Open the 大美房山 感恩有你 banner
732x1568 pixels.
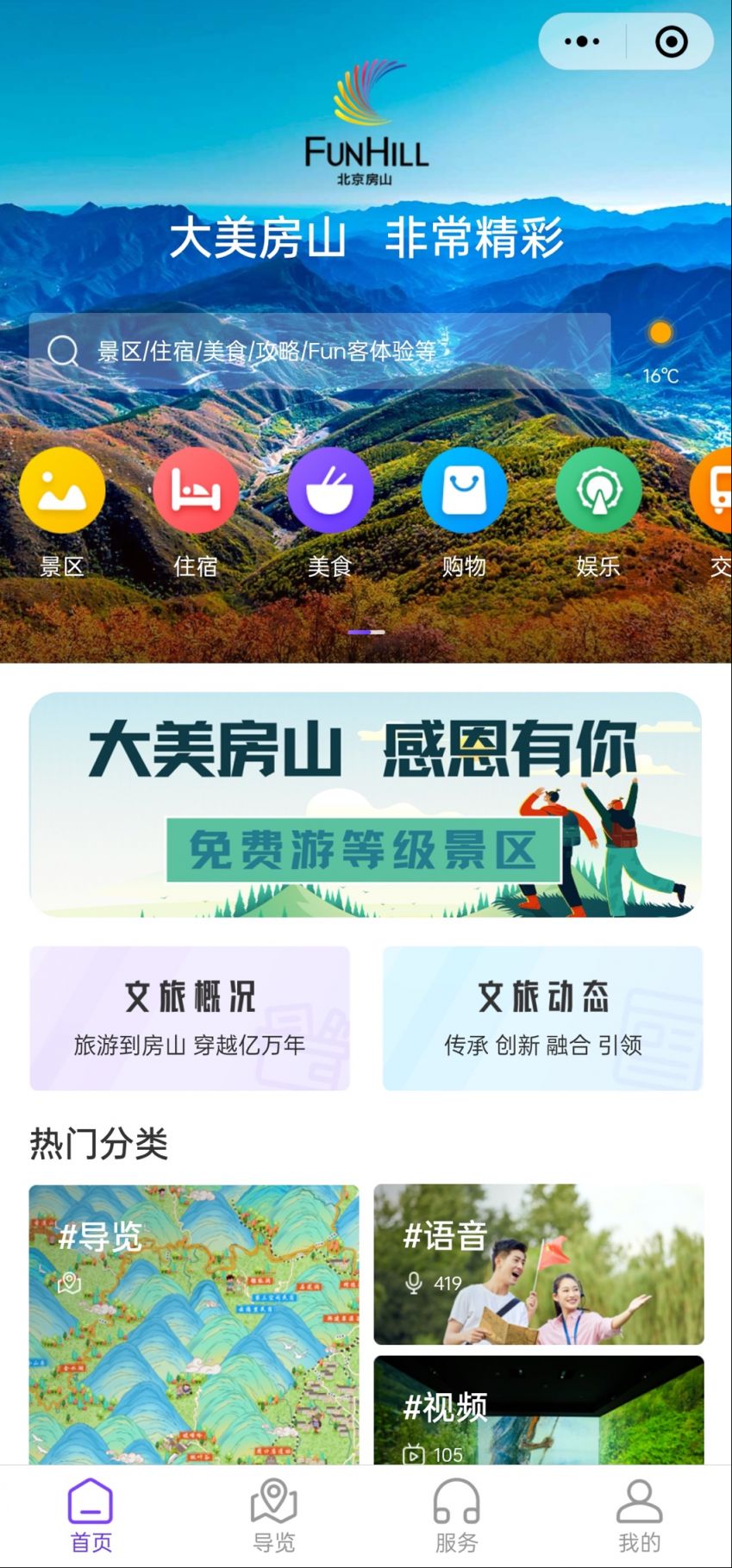[366, 804]
